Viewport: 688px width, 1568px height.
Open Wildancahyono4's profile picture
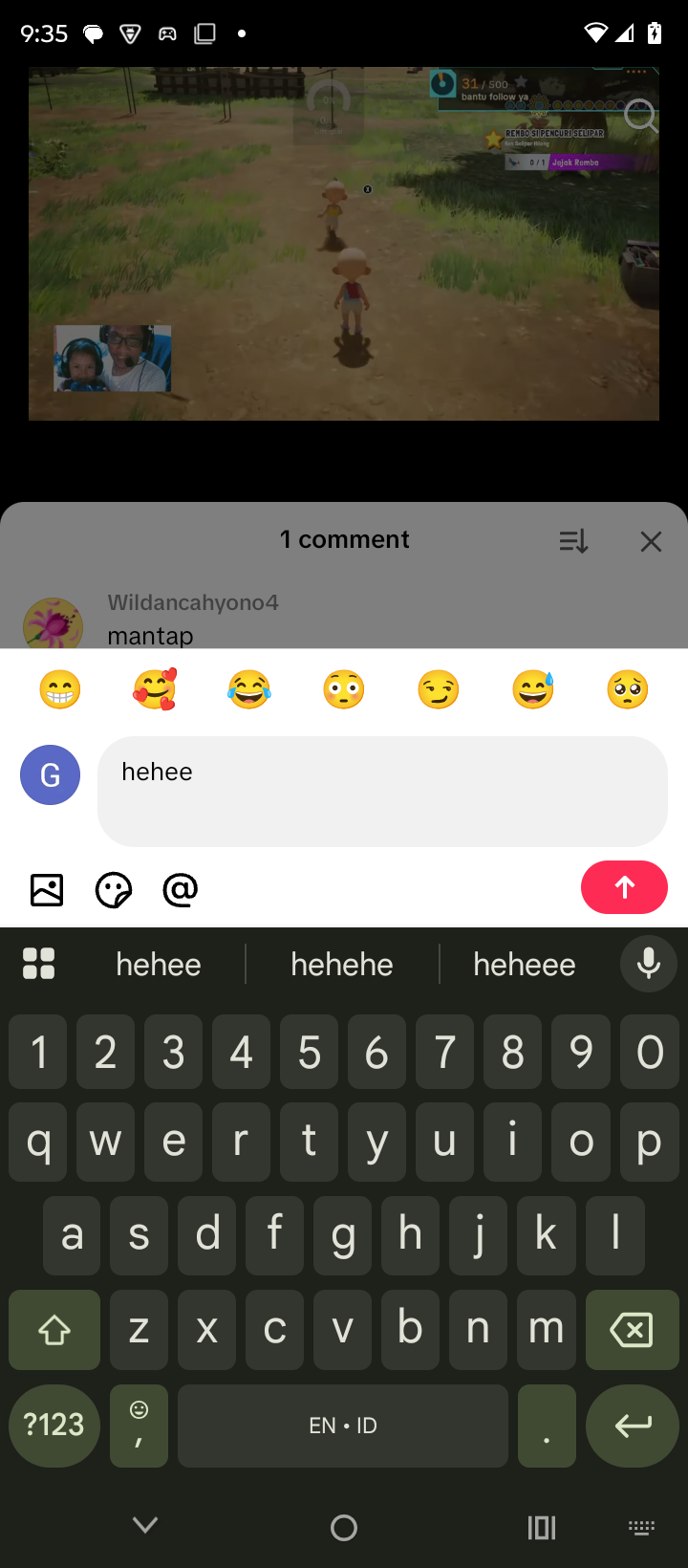[x=53, y=623]
